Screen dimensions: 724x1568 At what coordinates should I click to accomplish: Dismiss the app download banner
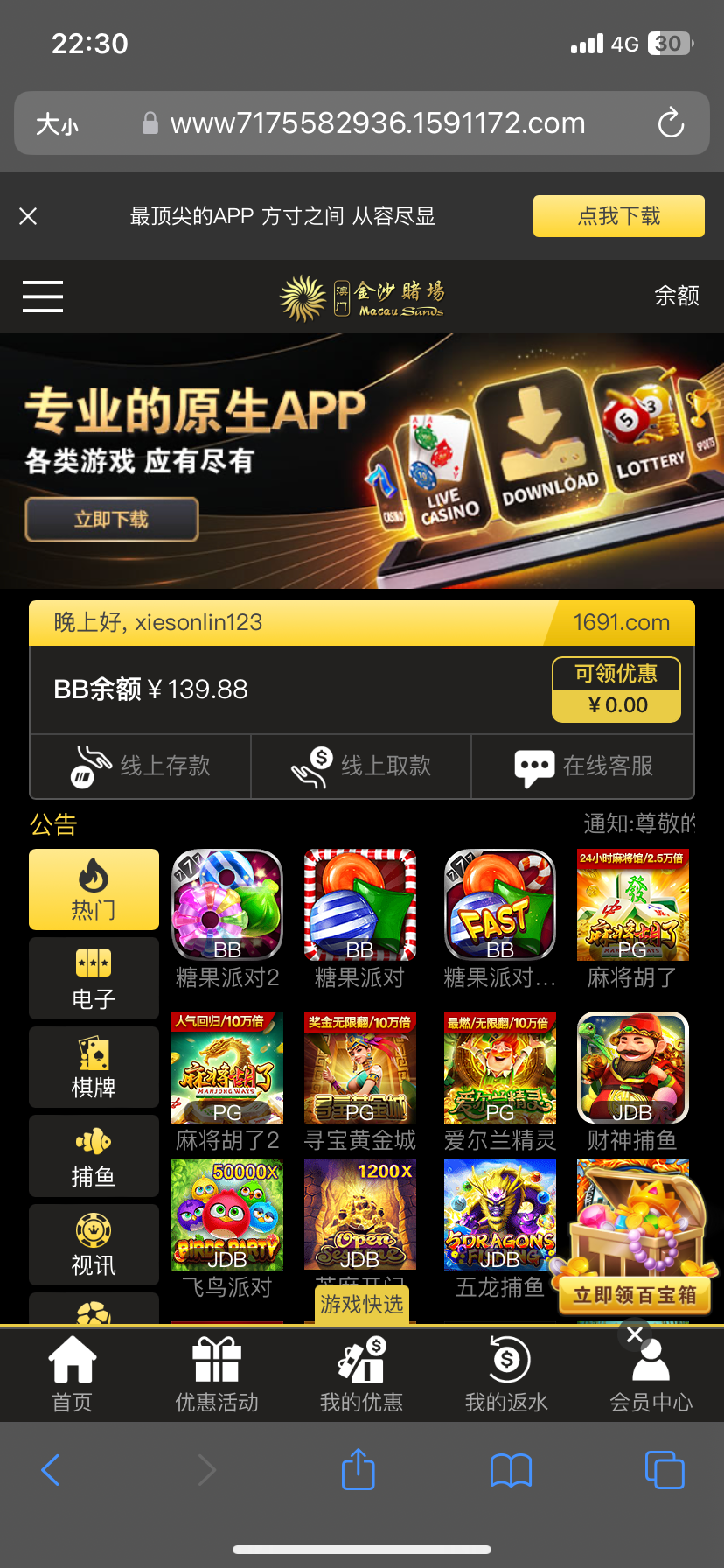tap(28, 216)
